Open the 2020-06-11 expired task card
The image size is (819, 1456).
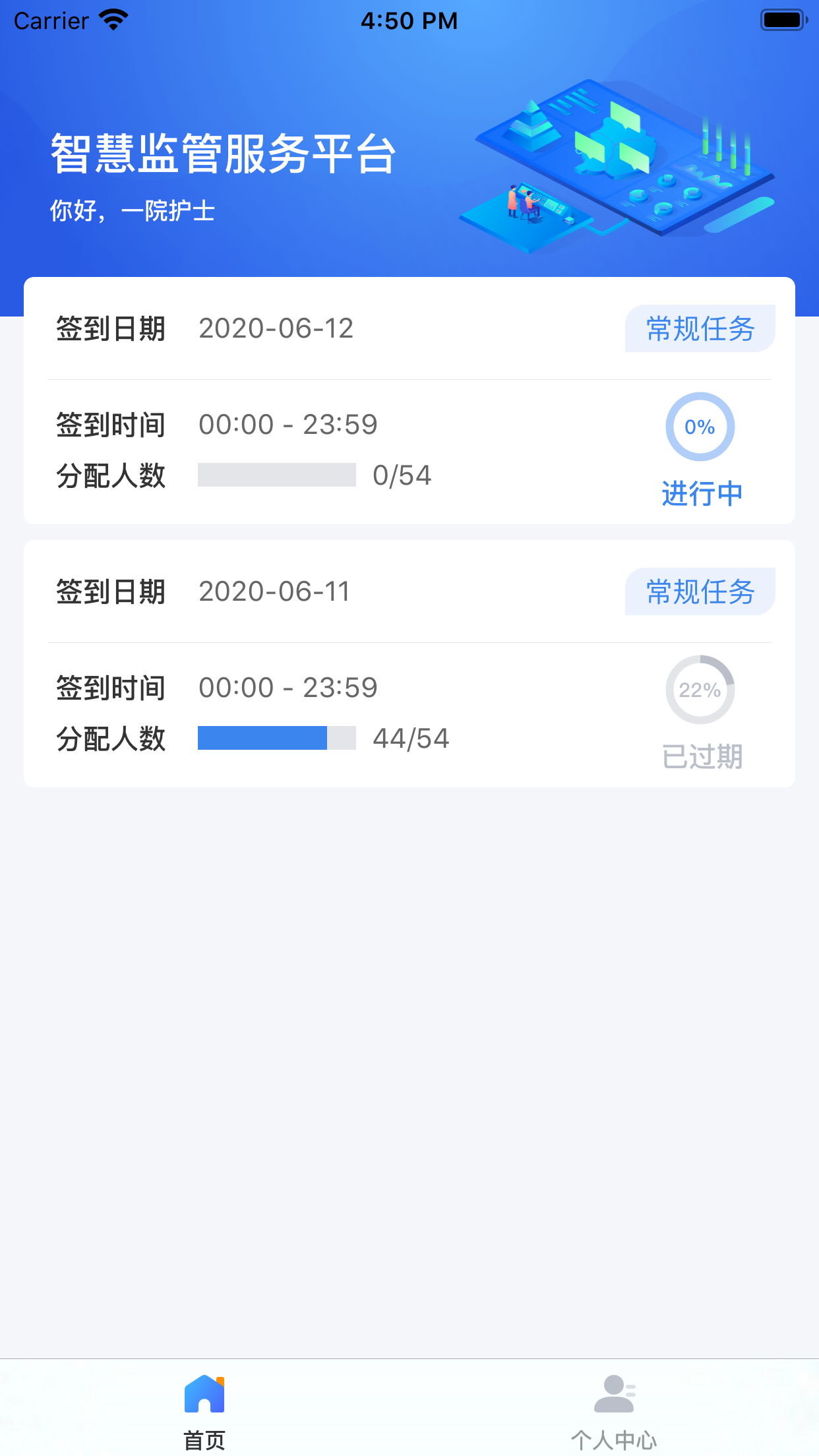point(409,663)
